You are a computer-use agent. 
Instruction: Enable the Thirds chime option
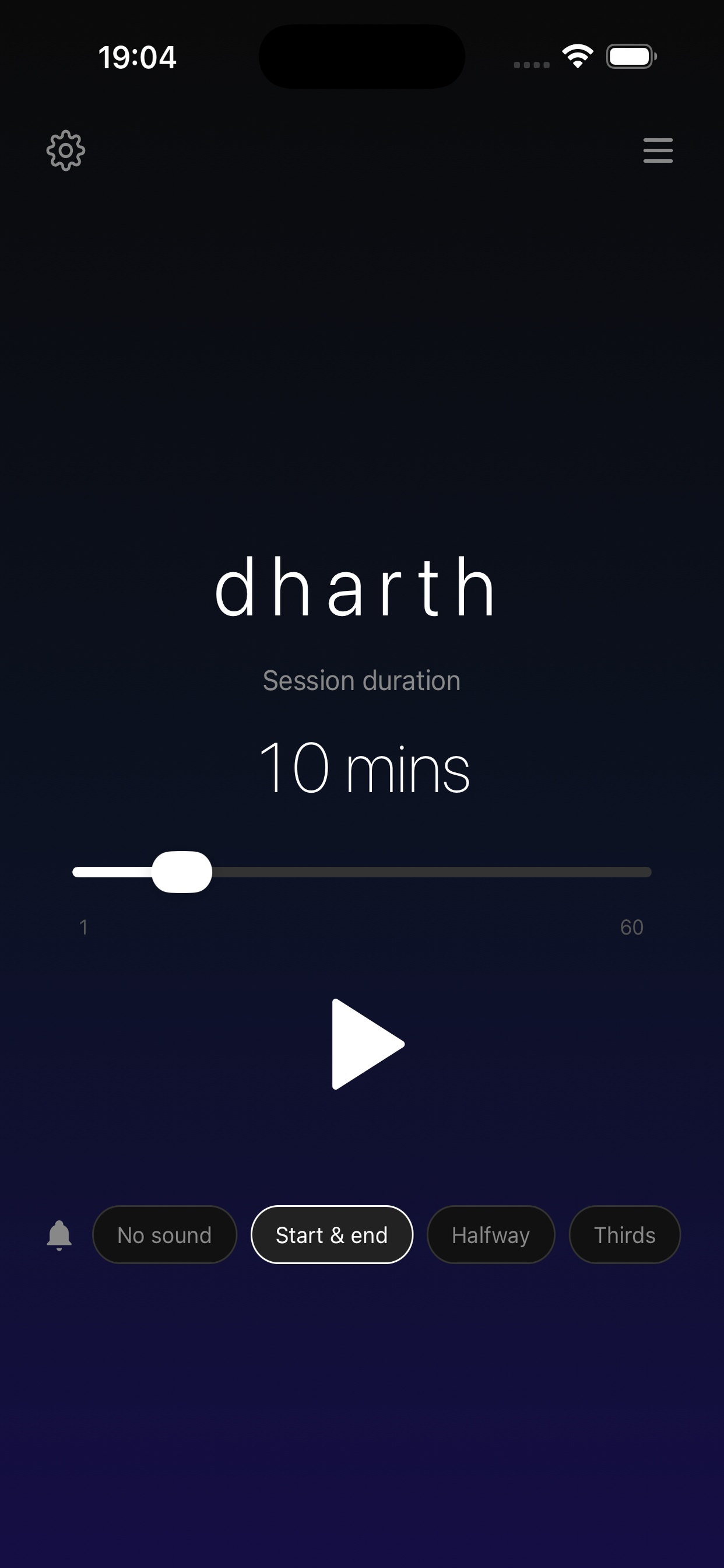pyautogui.click(x=624, y=1234)
